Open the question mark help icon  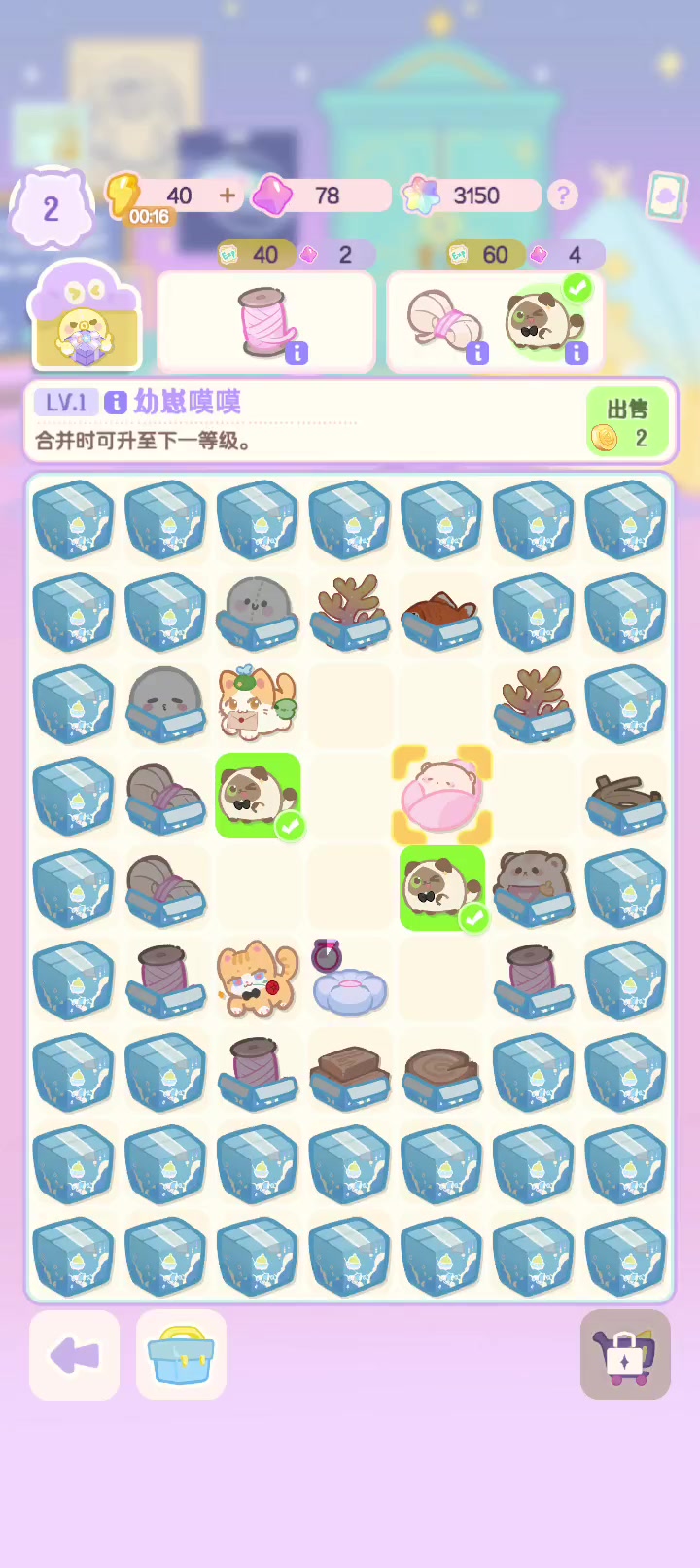coord(562,196)
